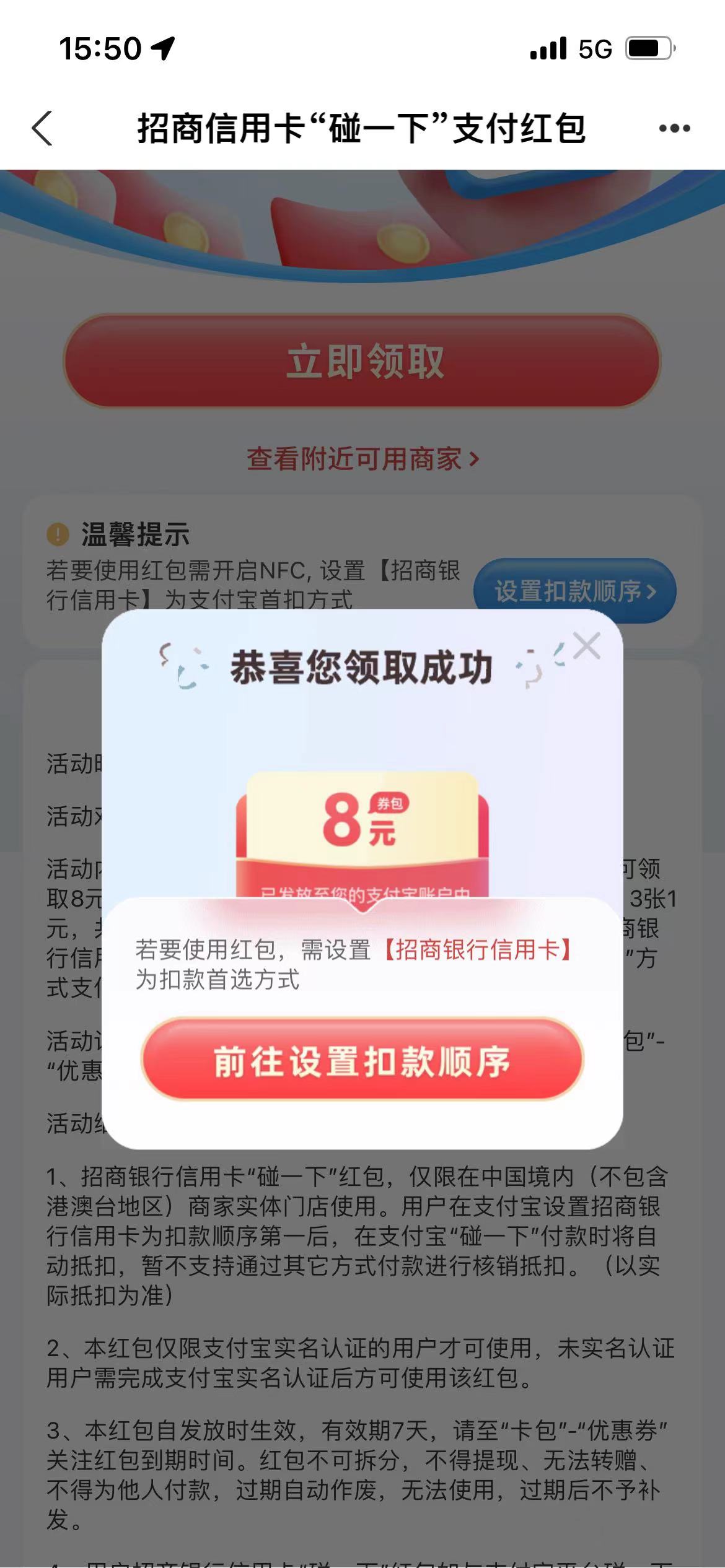
Task: Tap 立即领取 red button
Action: (362, 361)
